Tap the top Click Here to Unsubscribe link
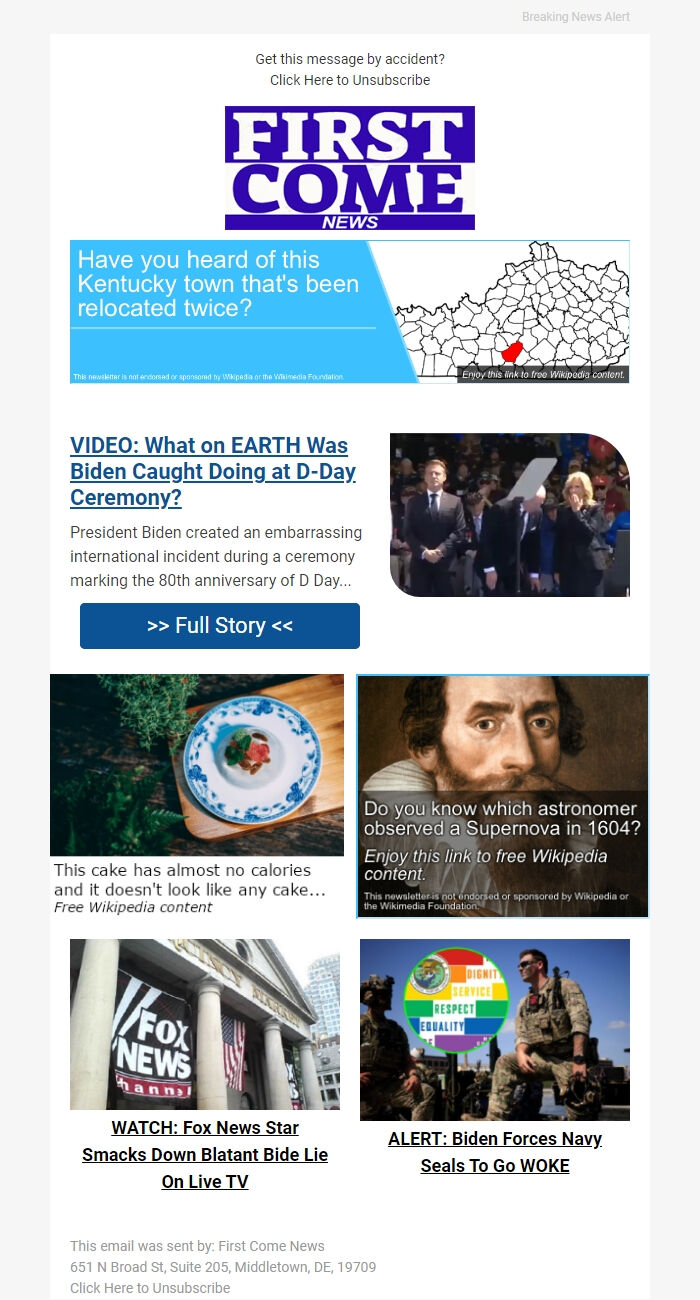The width and height of the screenshot is (700, 1300). pyautogui.click(x=350, y=80)
